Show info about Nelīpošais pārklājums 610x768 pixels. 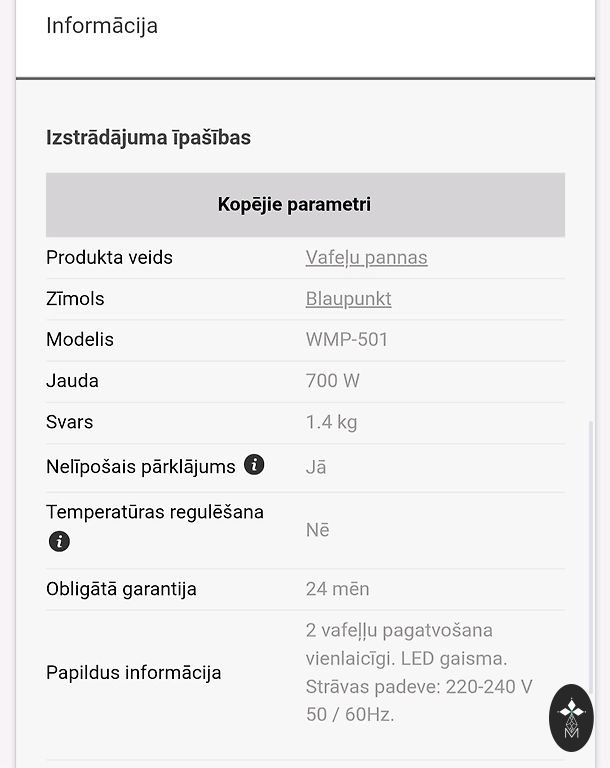coord(255,465)
